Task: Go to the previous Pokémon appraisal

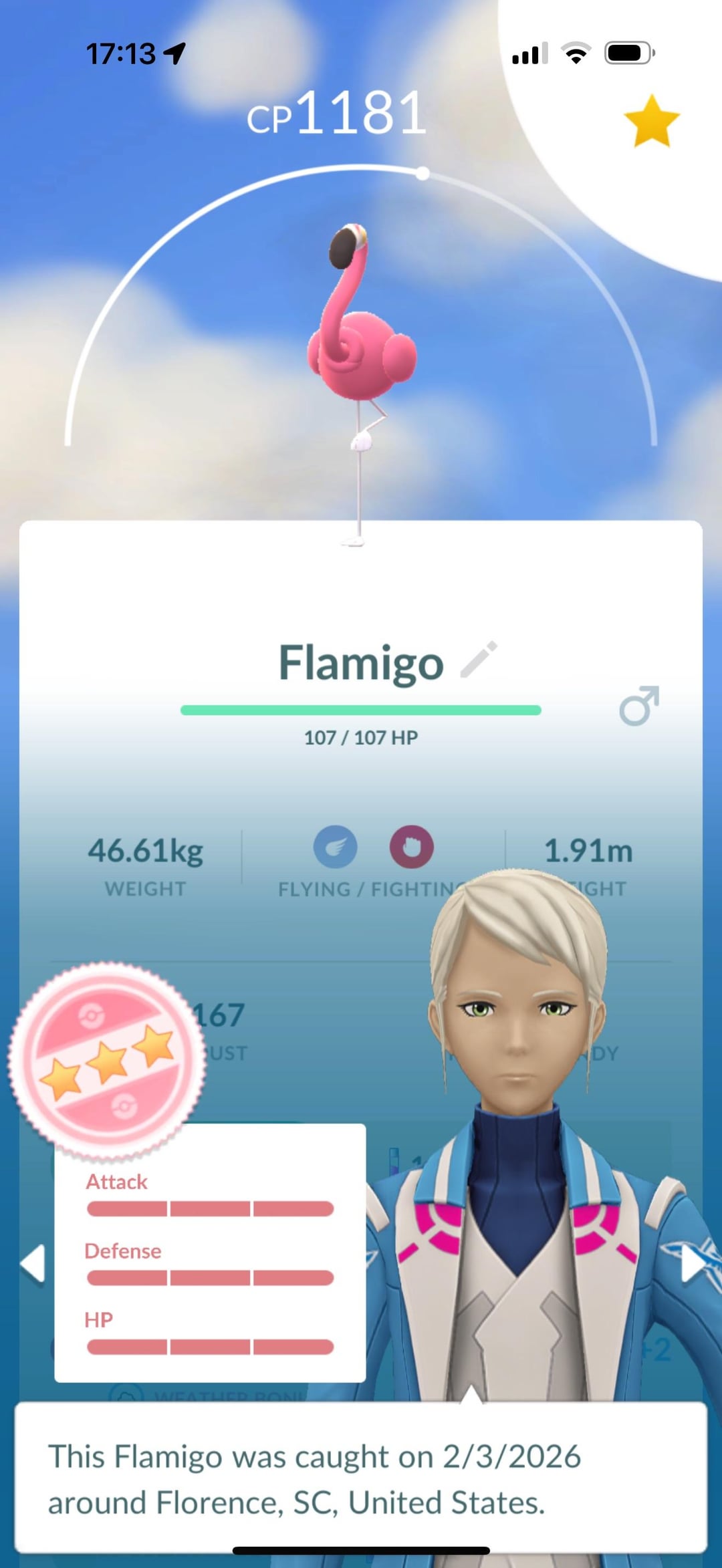Action: point(33,1263)
